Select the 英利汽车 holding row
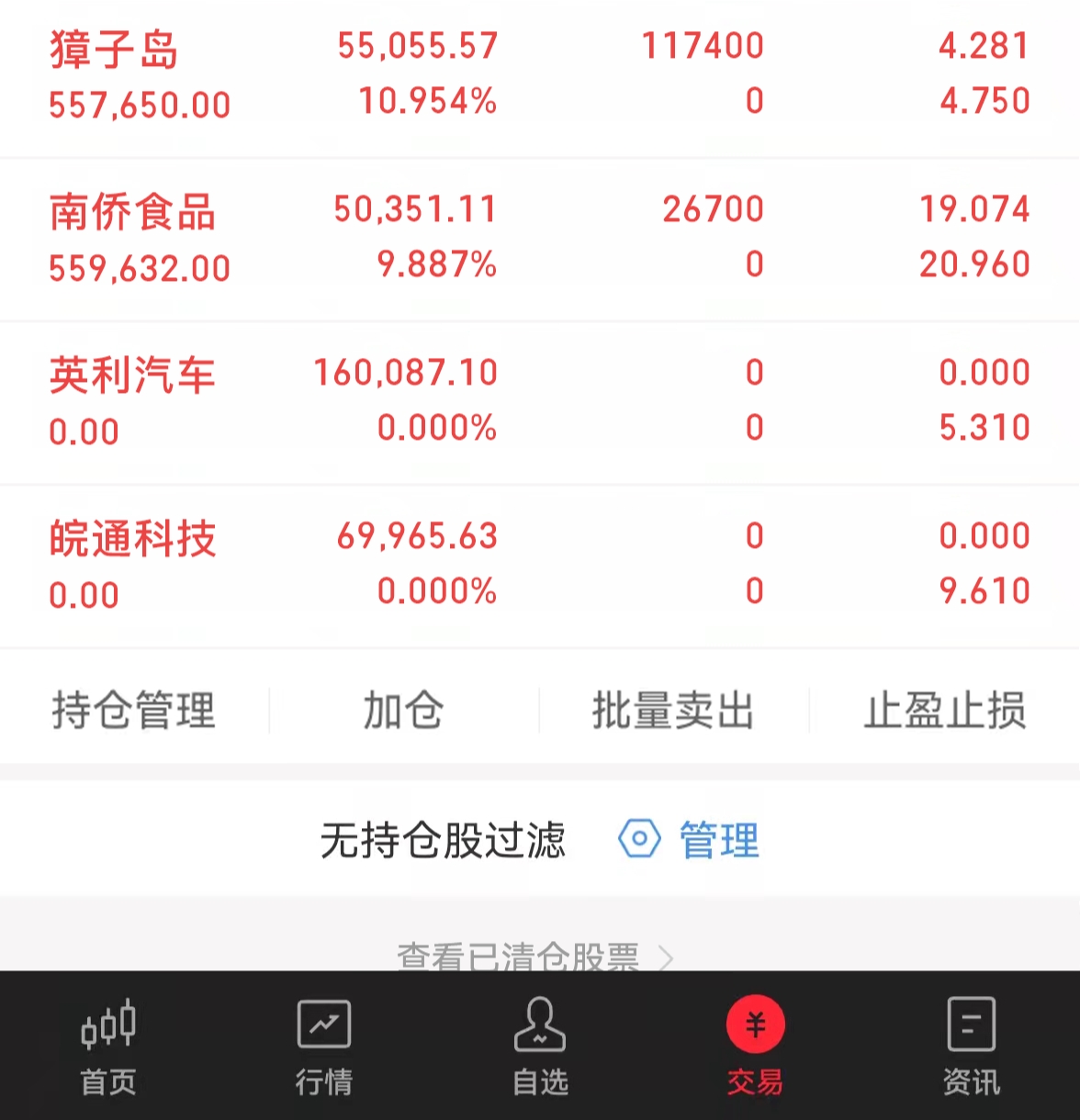This screenshot has height=1120, width=1080. 540,401
